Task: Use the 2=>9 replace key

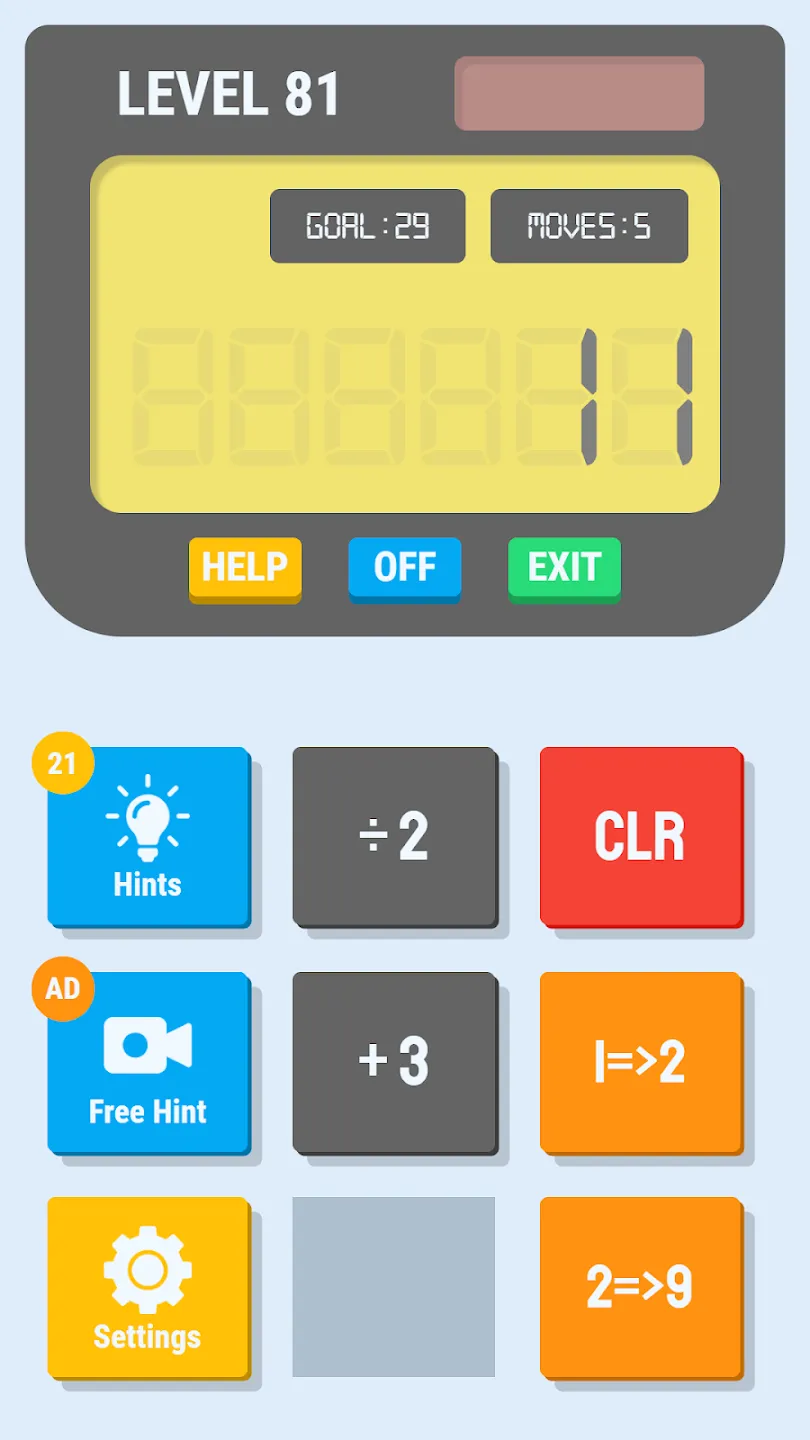Action: [641, 1288]
